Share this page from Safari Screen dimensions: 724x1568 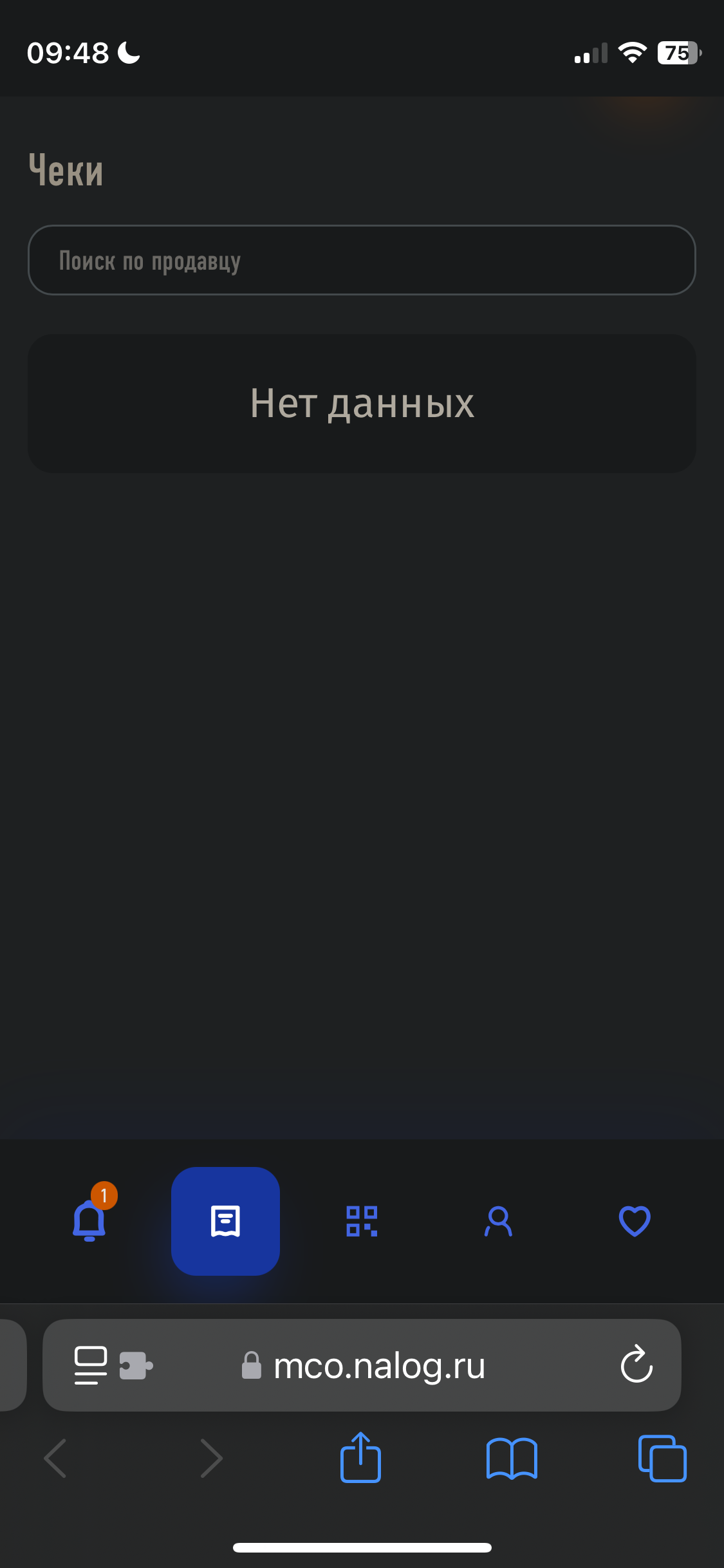click(360, 1458)
